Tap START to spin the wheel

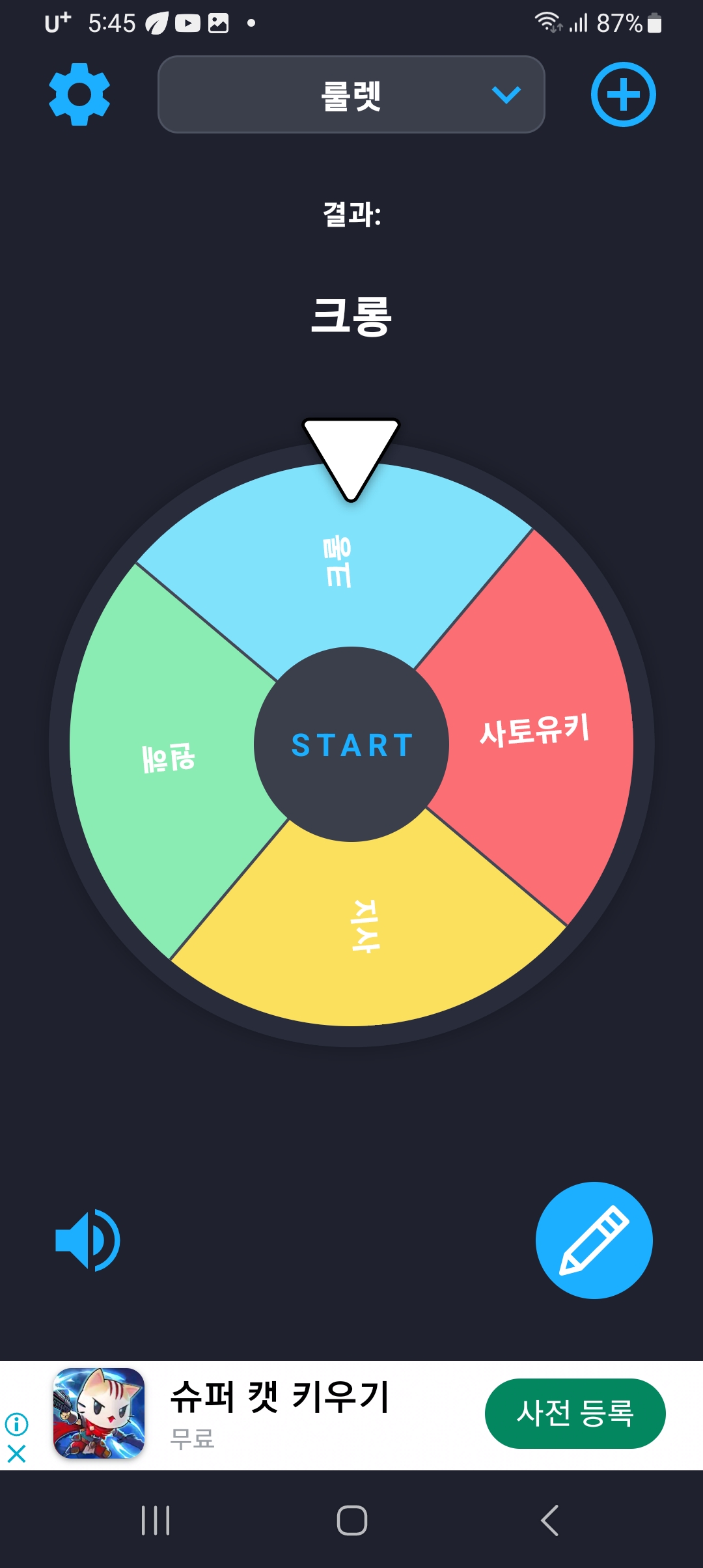(x=351, y=744)
